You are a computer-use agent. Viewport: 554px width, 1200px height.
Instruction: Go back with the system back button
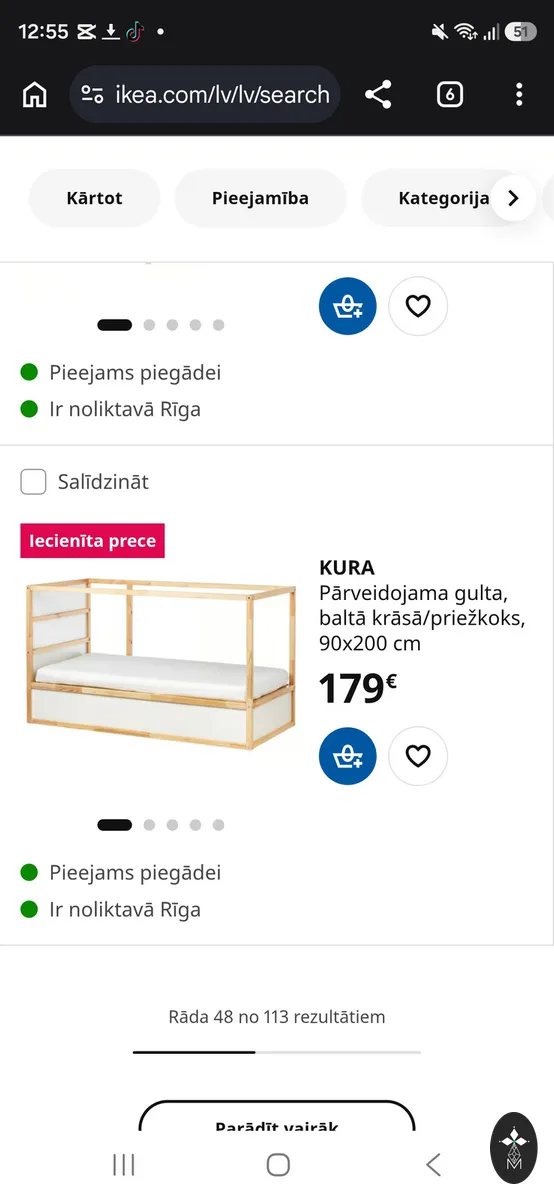point(433,1164)
